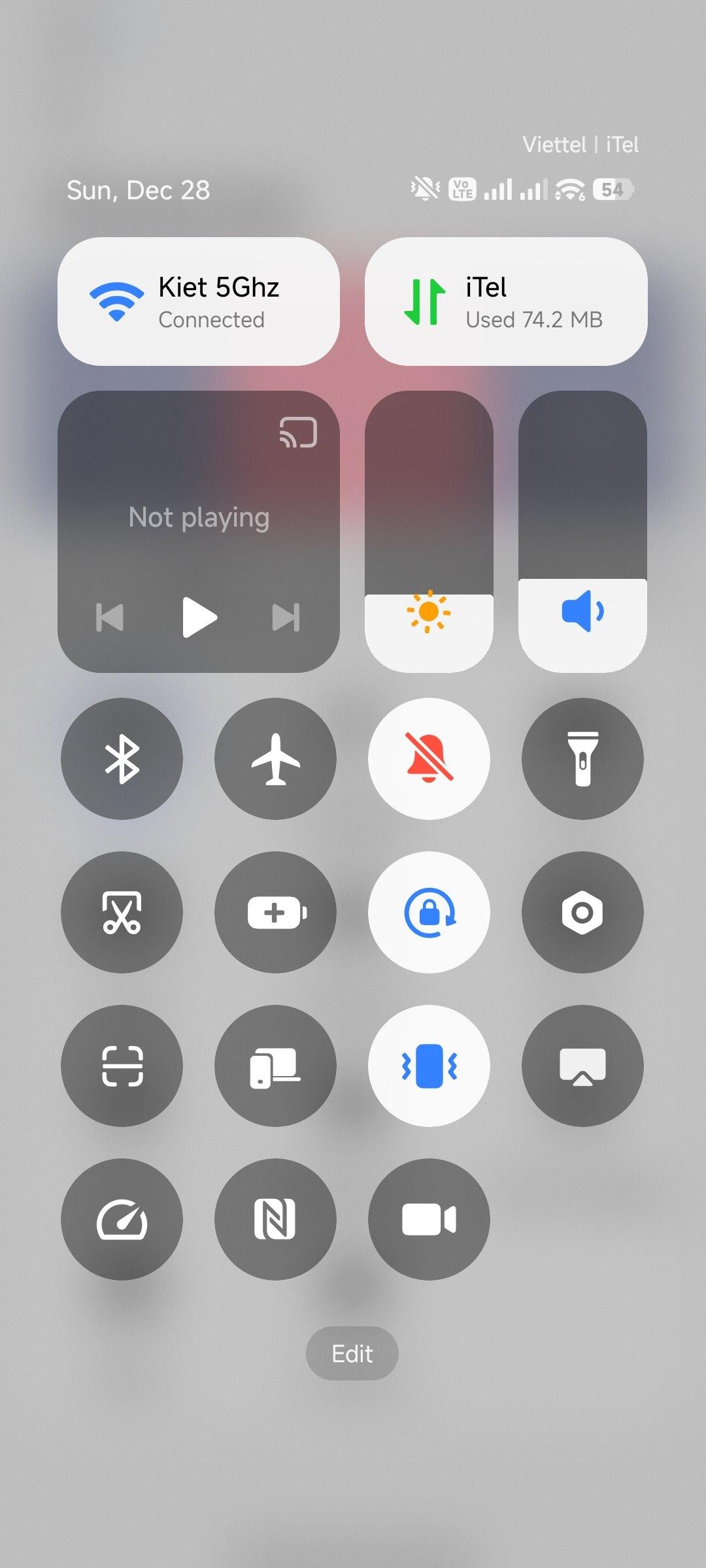The width and height of the screenshot is (706, 1568).
Task: Turn off the vibrate toggle
Action: pos(429,1066)
